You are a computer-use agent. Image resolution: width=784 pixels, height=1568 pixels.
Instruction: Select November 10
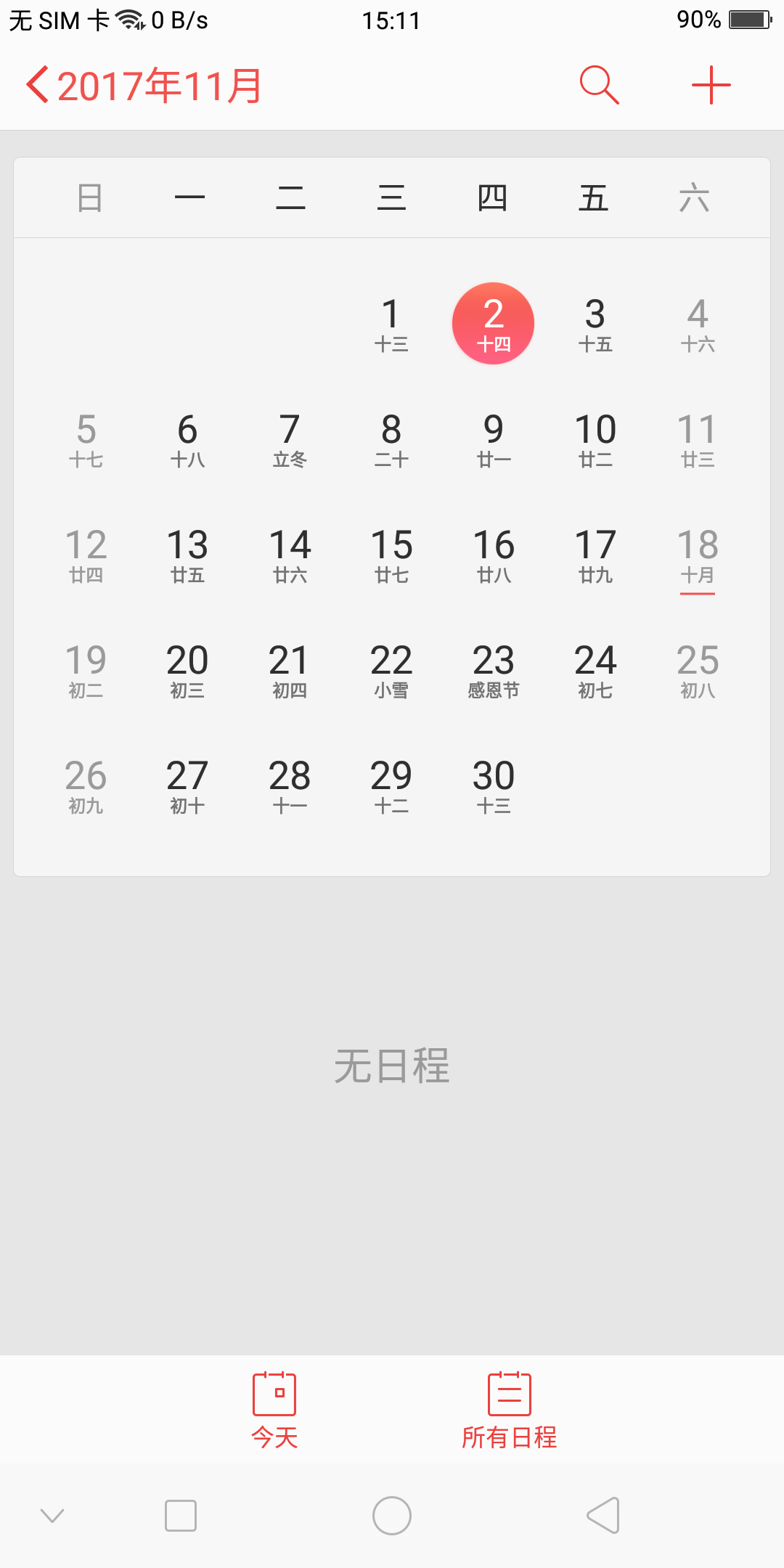pyautogui.click(x=595, y=439)
